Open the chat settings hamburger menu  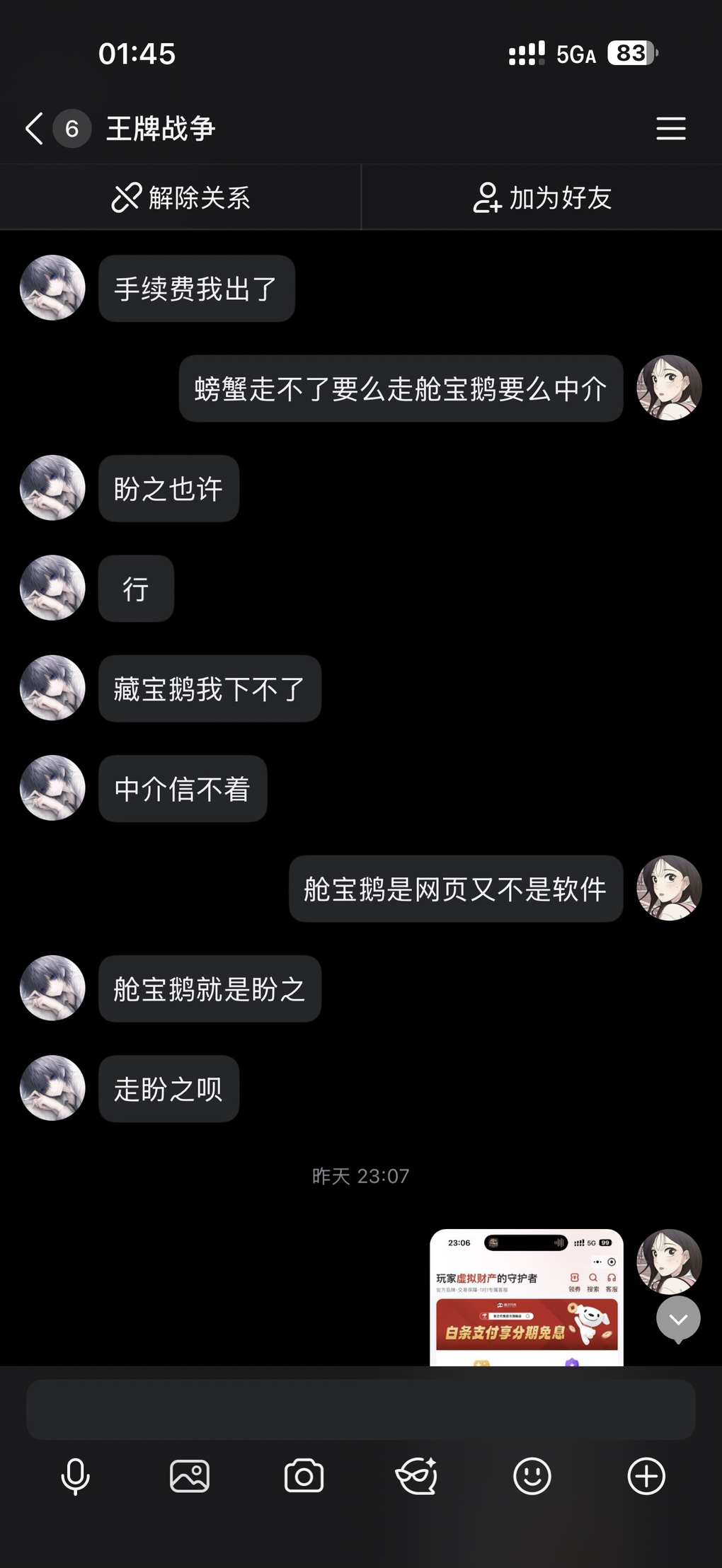pyautogui.click(x=670, y=129)
